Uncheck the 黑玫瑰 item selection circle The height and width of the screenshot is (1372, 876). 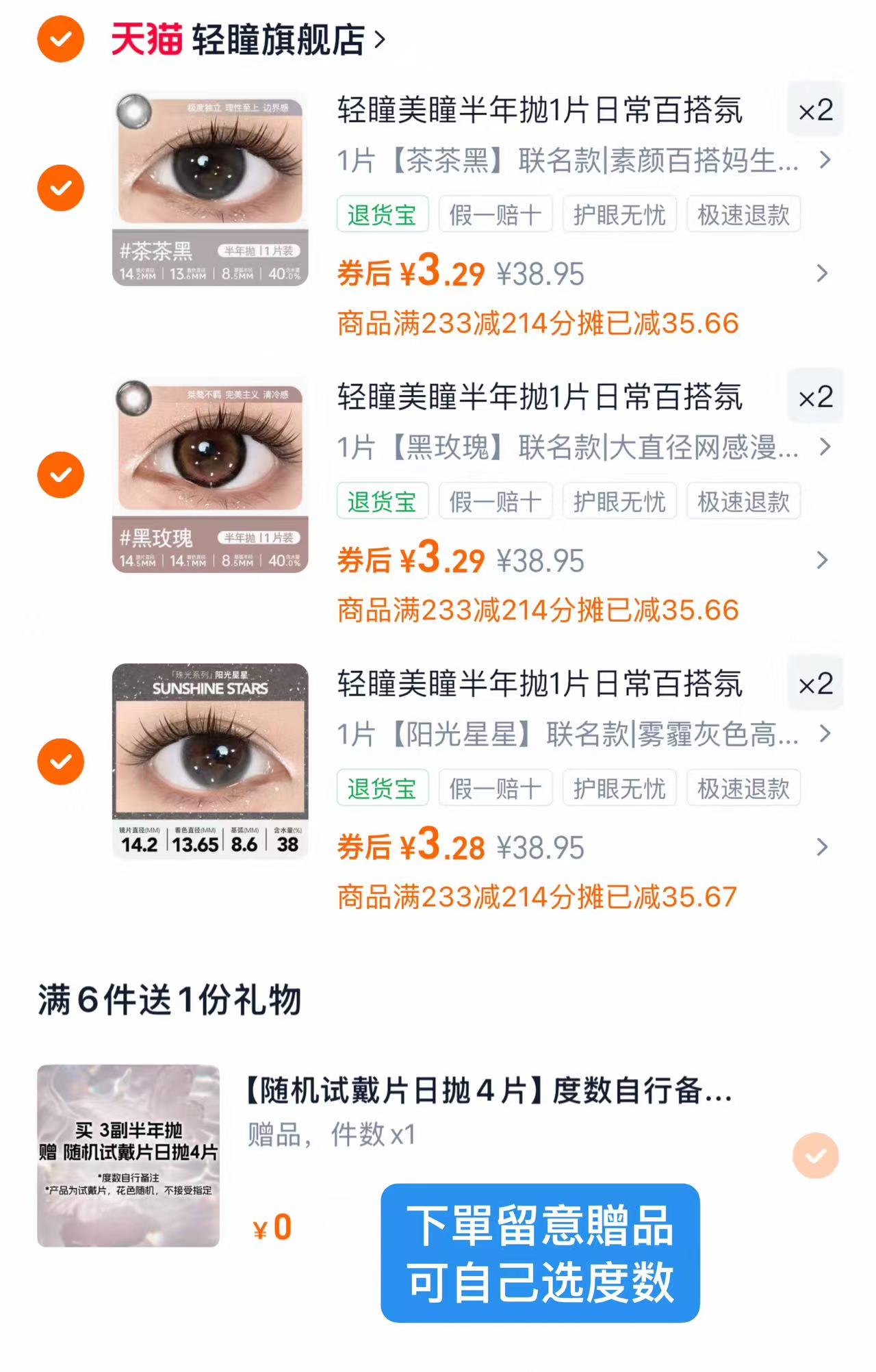click(60, 474)
